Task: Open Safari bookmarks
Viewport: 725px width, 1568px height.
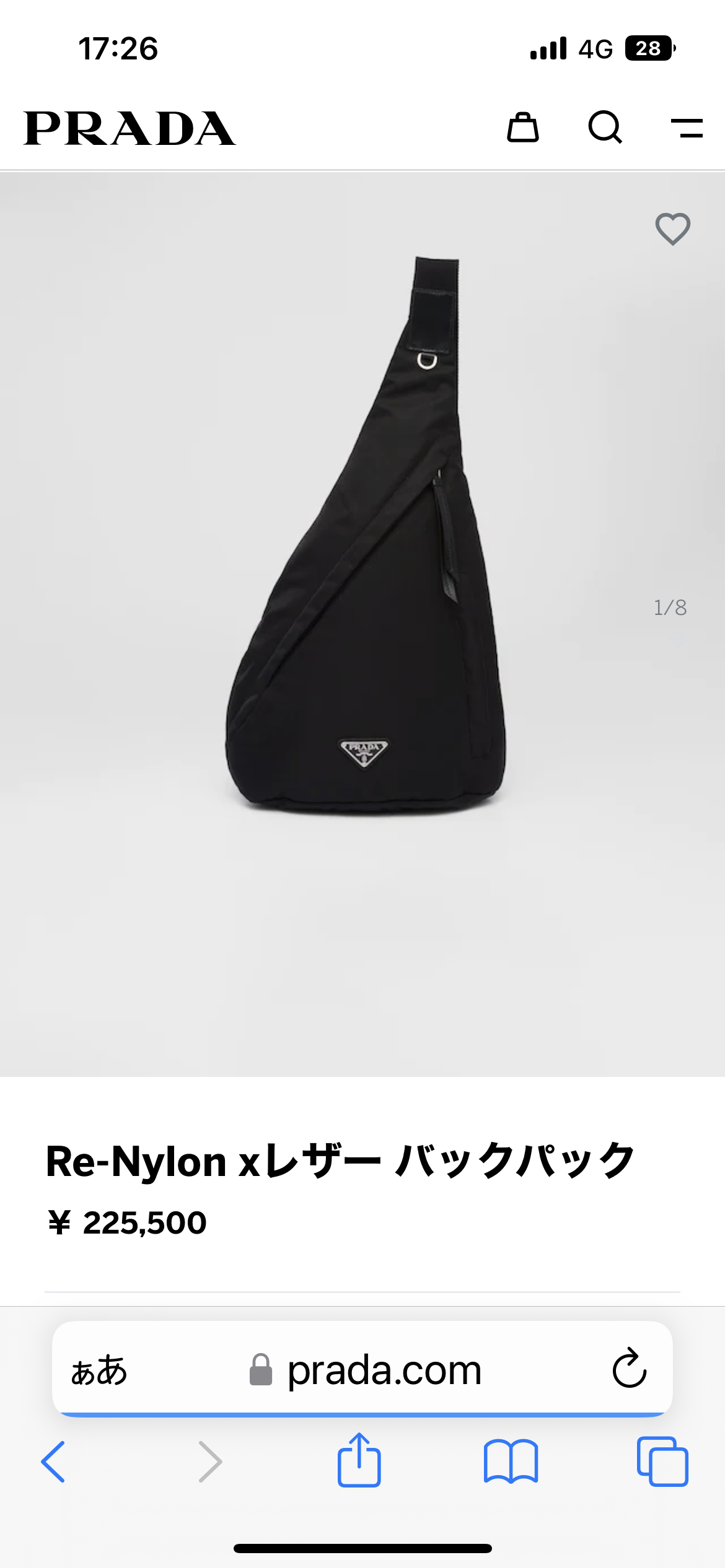Action: coord(511,1461)
